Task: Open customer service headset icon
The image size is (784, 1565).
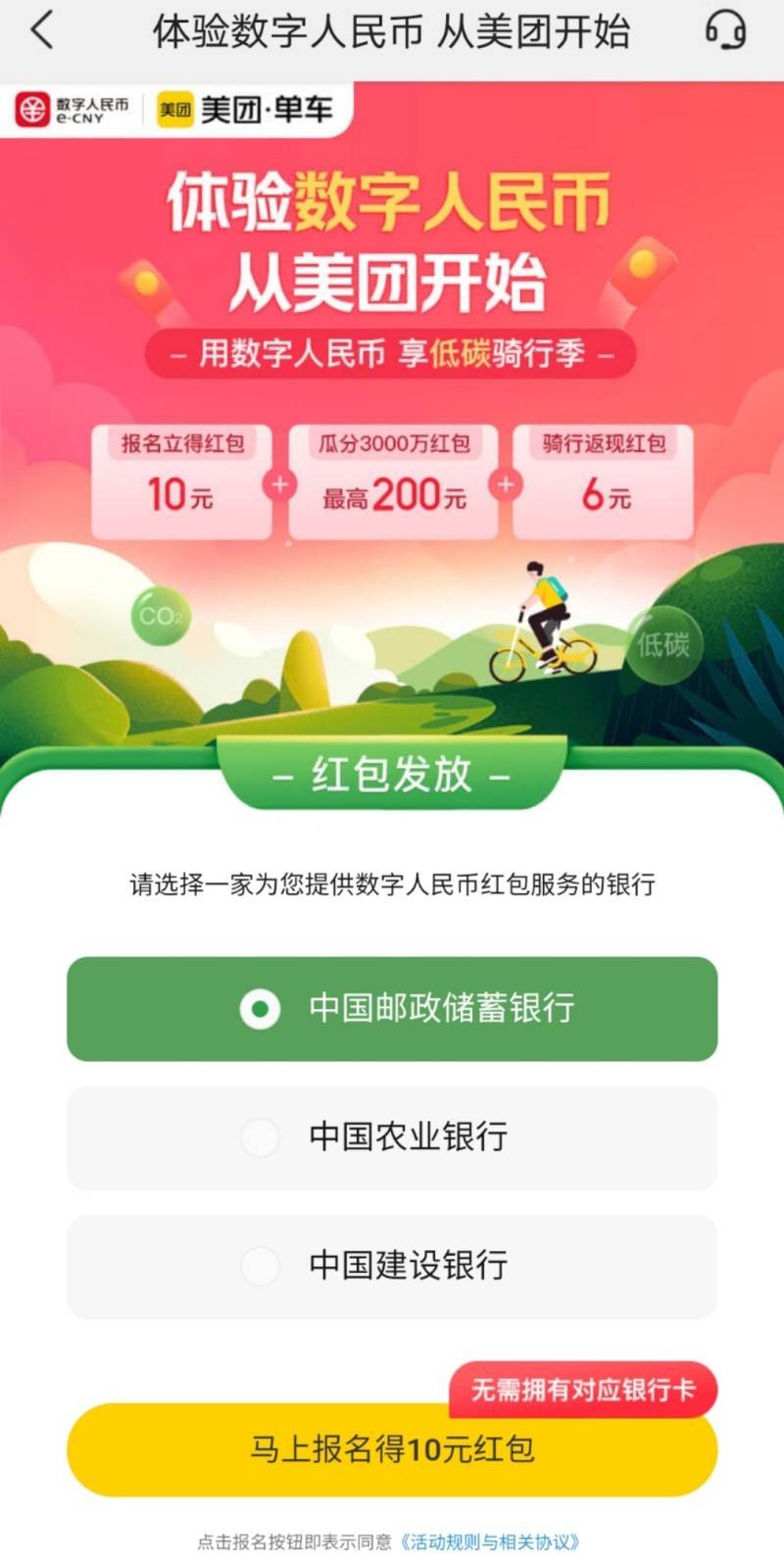Action: click(x=726, y=30)
